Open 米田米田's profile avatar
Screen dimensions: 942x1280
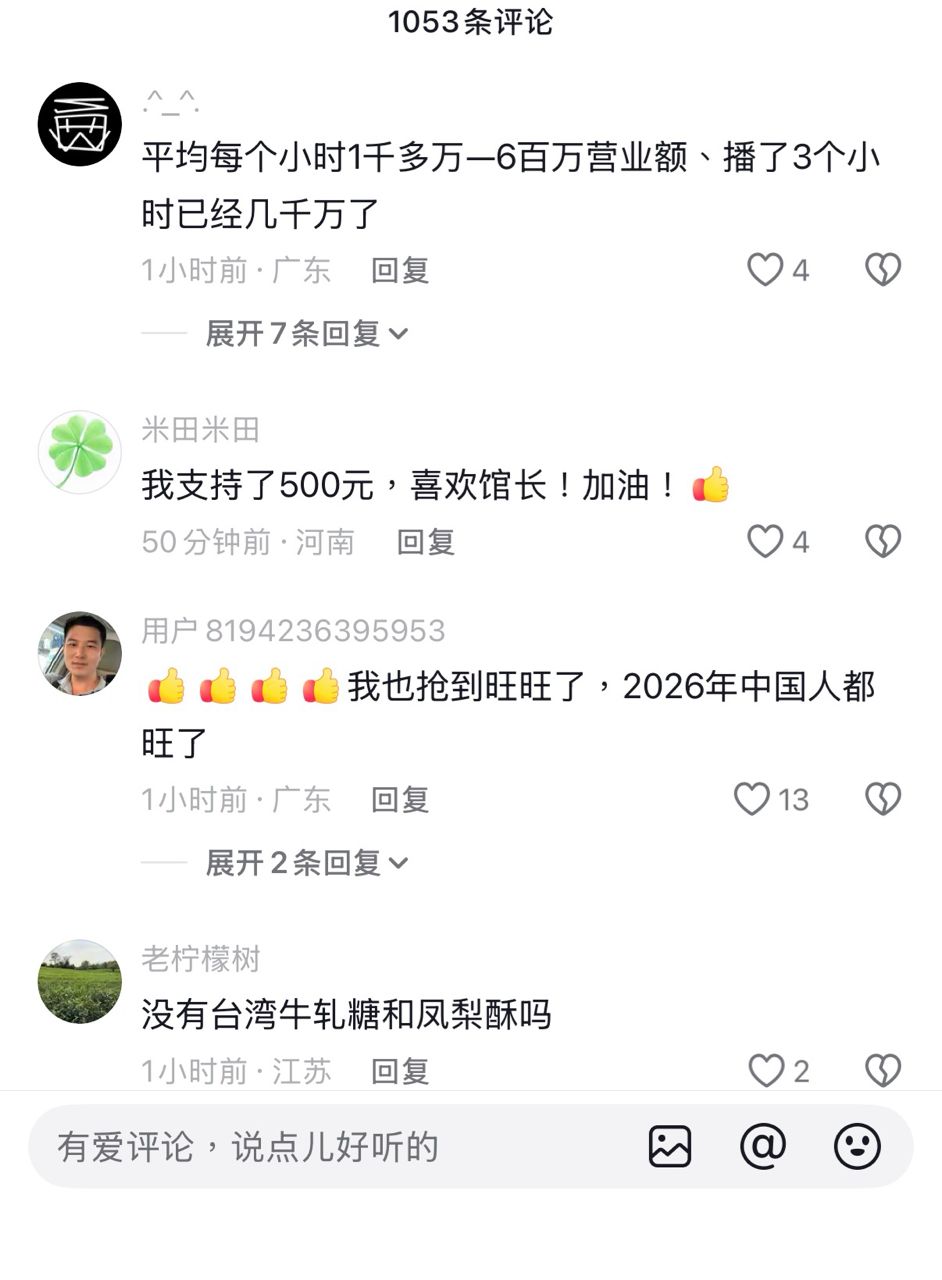[80, 452]
